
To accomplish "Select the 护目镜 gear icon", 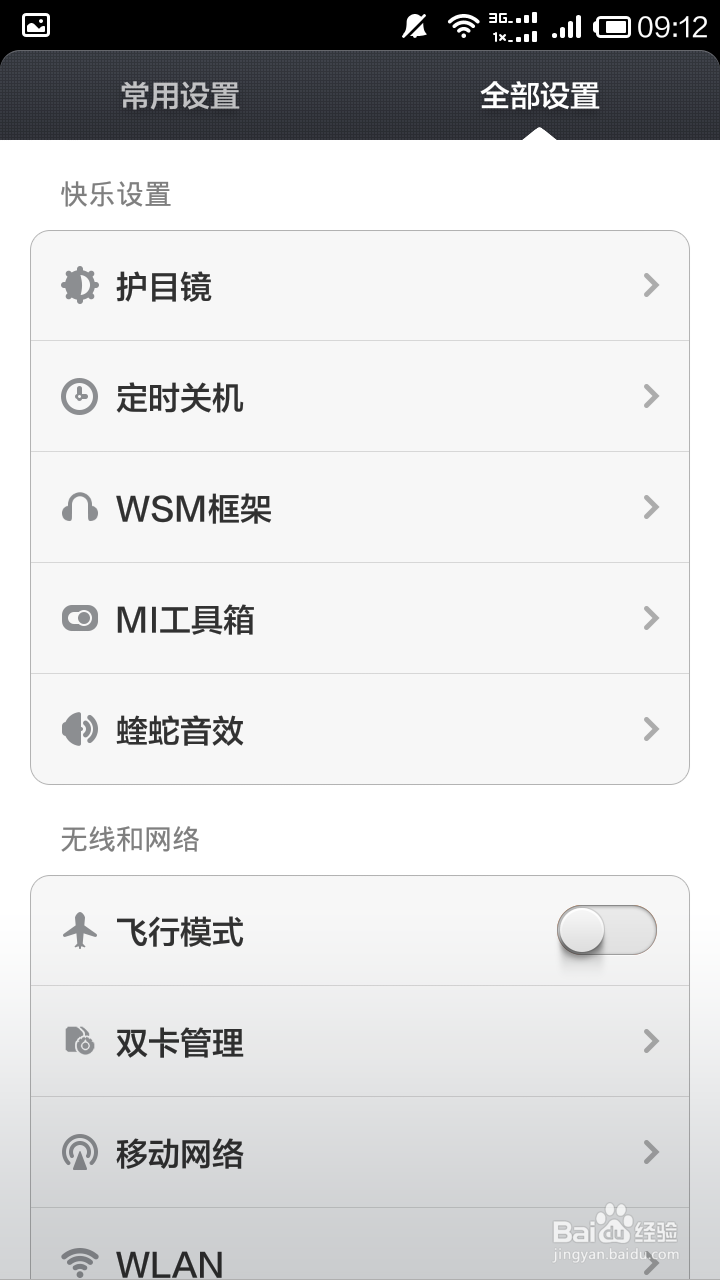I will click(x=80, y=285).
